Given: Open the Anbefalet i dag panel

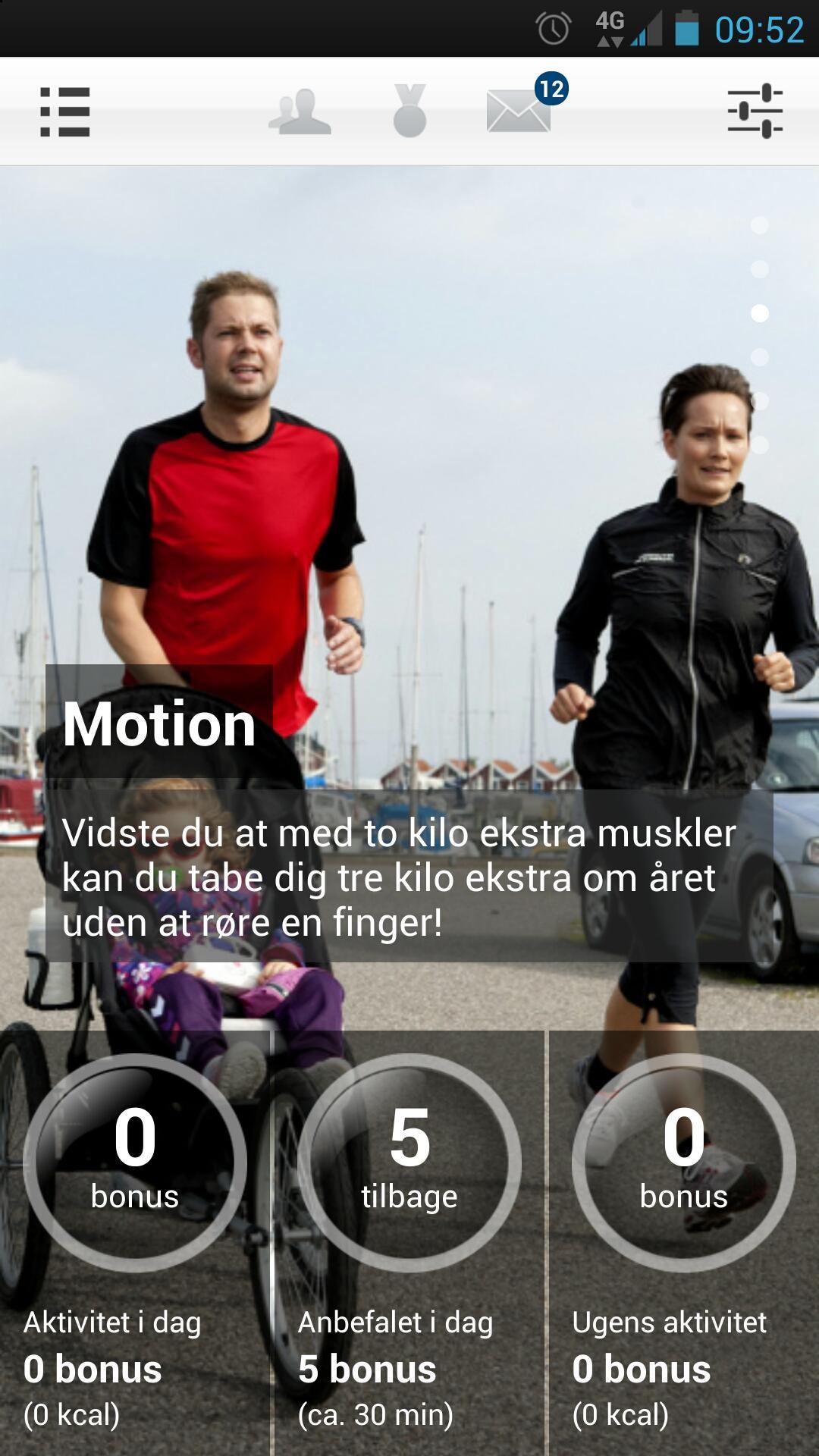Looking at the screenshot, I should (x=409, y=1244).
